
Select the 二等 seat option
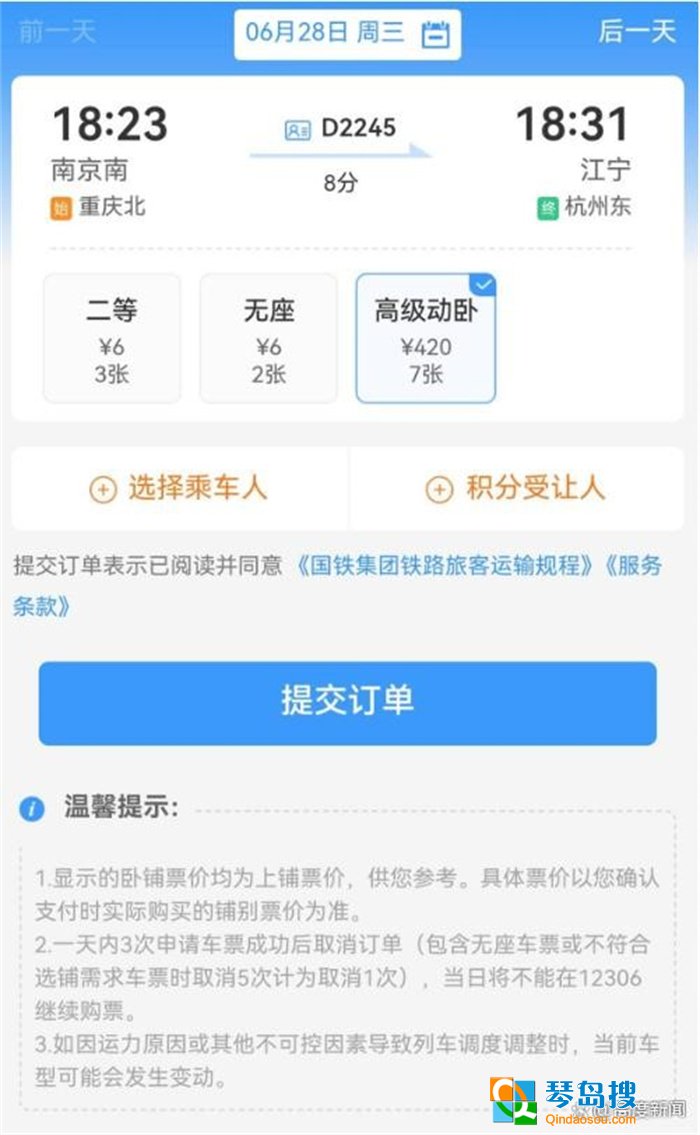point(112,339)
